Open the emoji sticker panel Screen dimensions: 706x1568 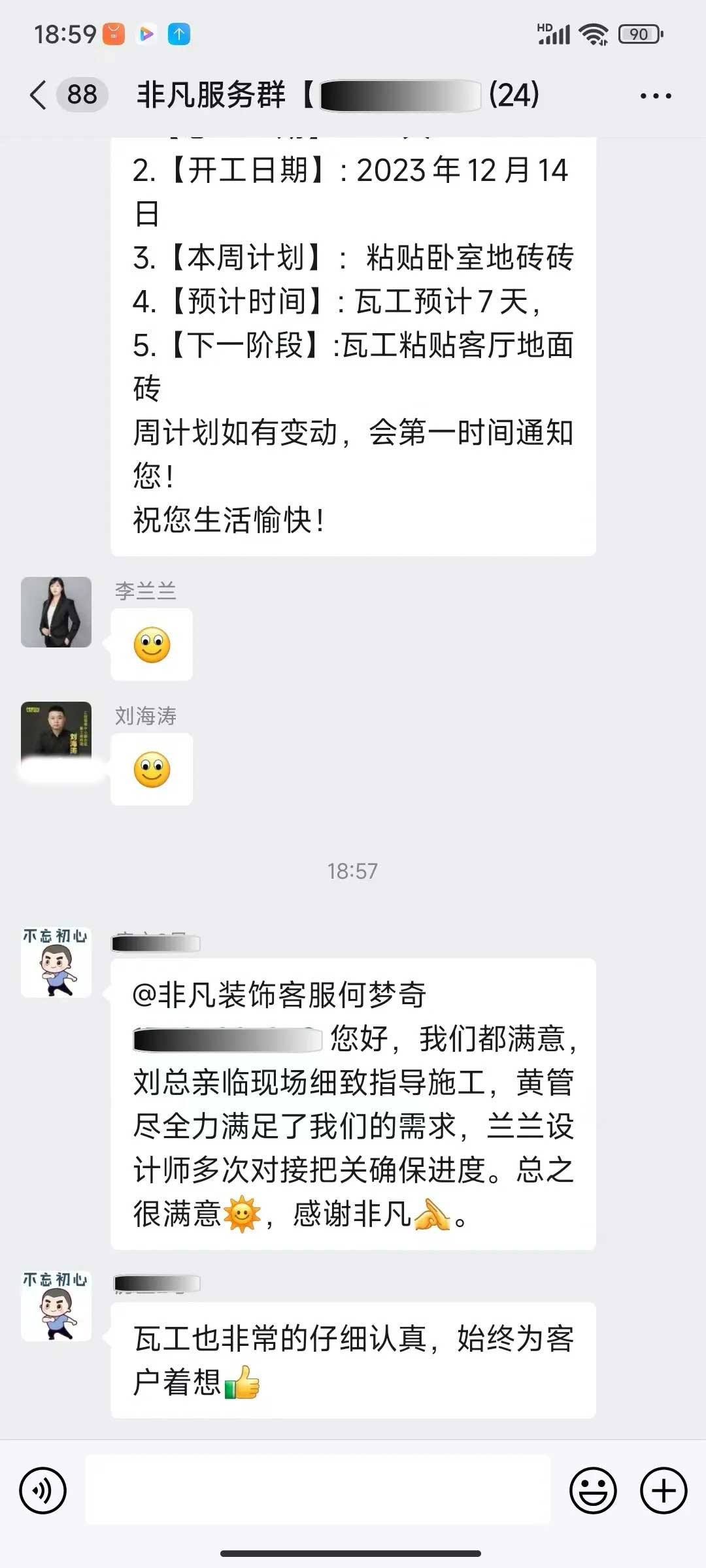coord(593,1490)
